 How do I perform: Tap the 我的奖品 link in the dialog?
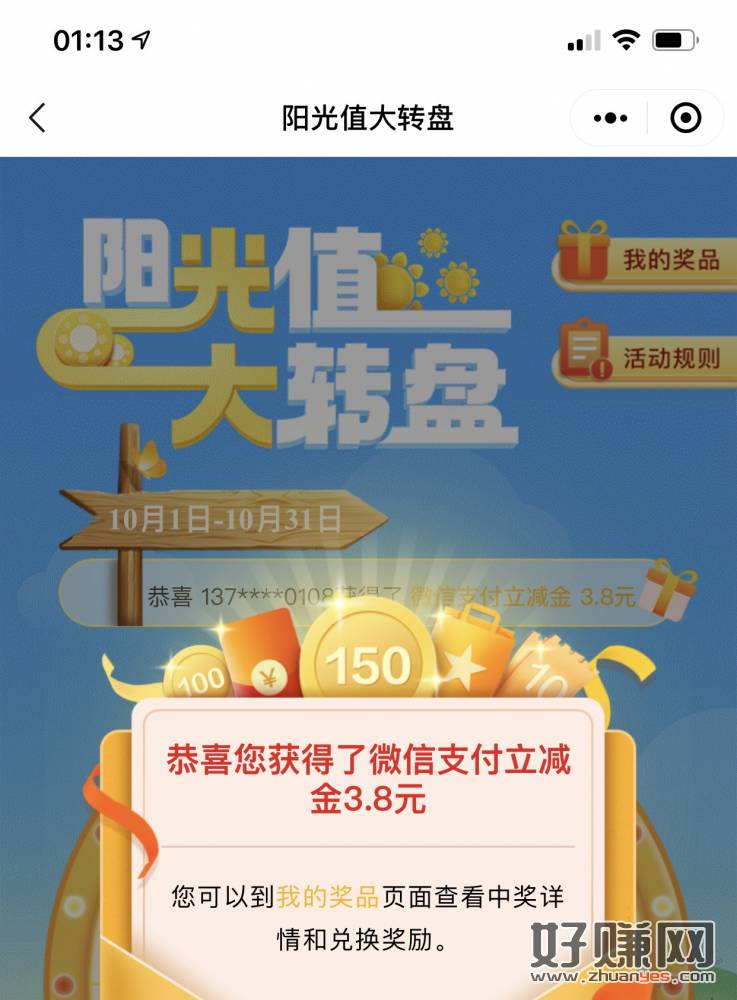point(328,896)
